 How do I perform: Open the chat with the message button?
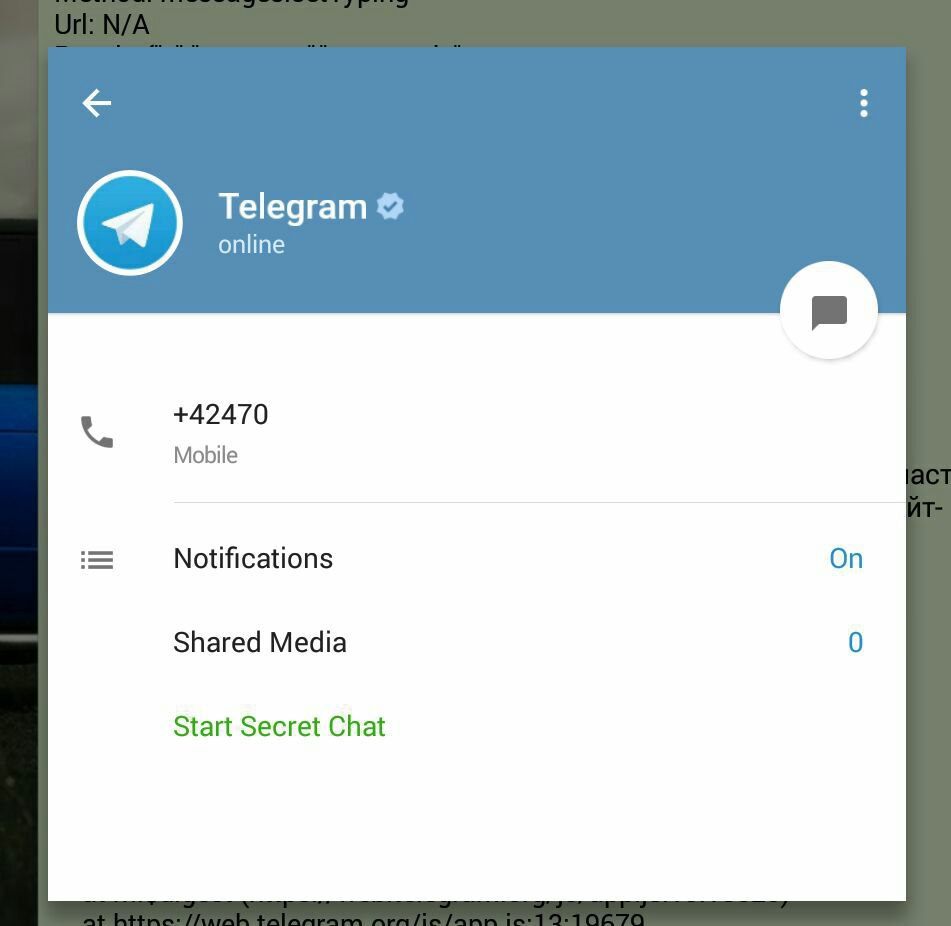pos(828,311)
